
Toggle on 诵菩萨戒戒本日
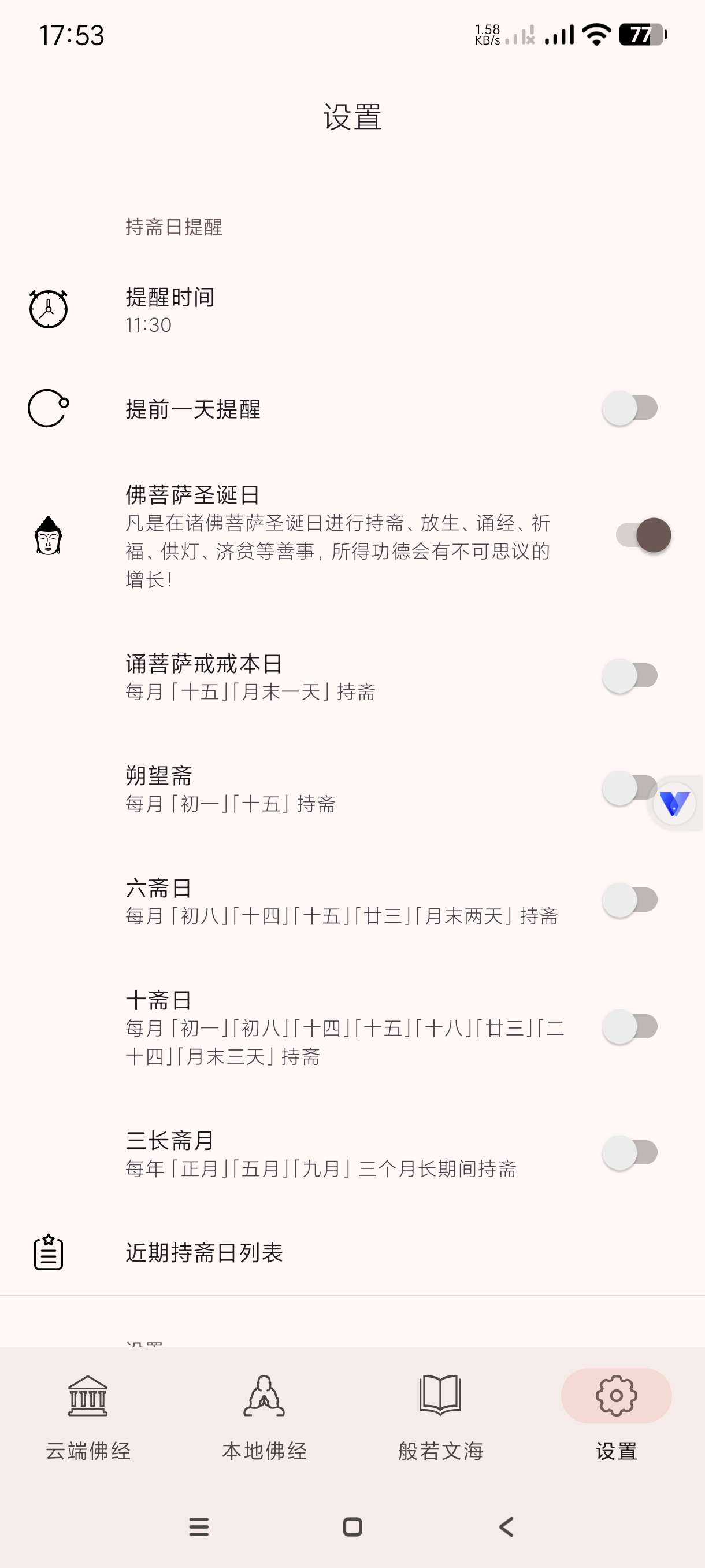click(x=630, y=676)
